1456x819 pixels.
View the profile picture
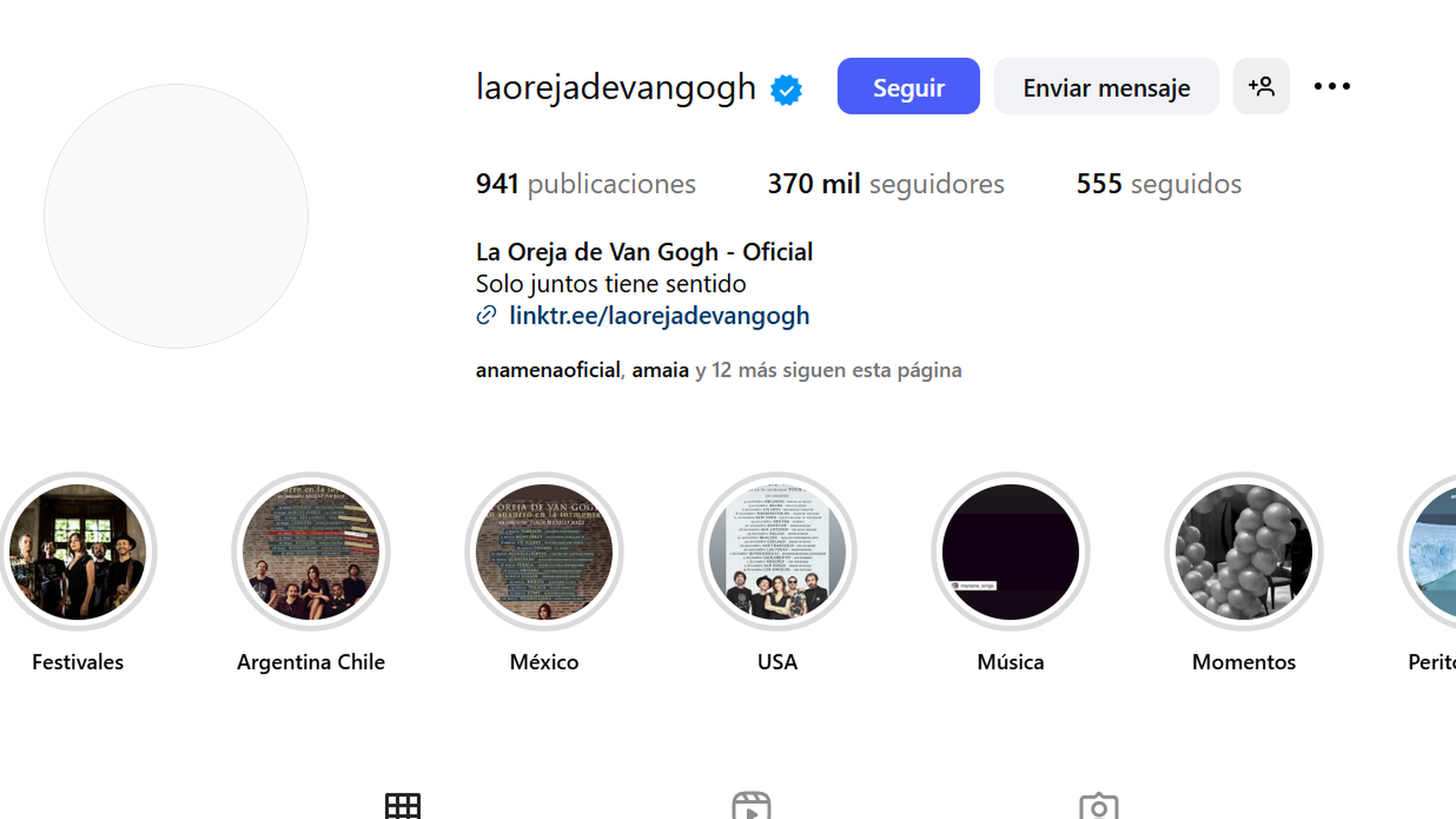pos(176,216)
